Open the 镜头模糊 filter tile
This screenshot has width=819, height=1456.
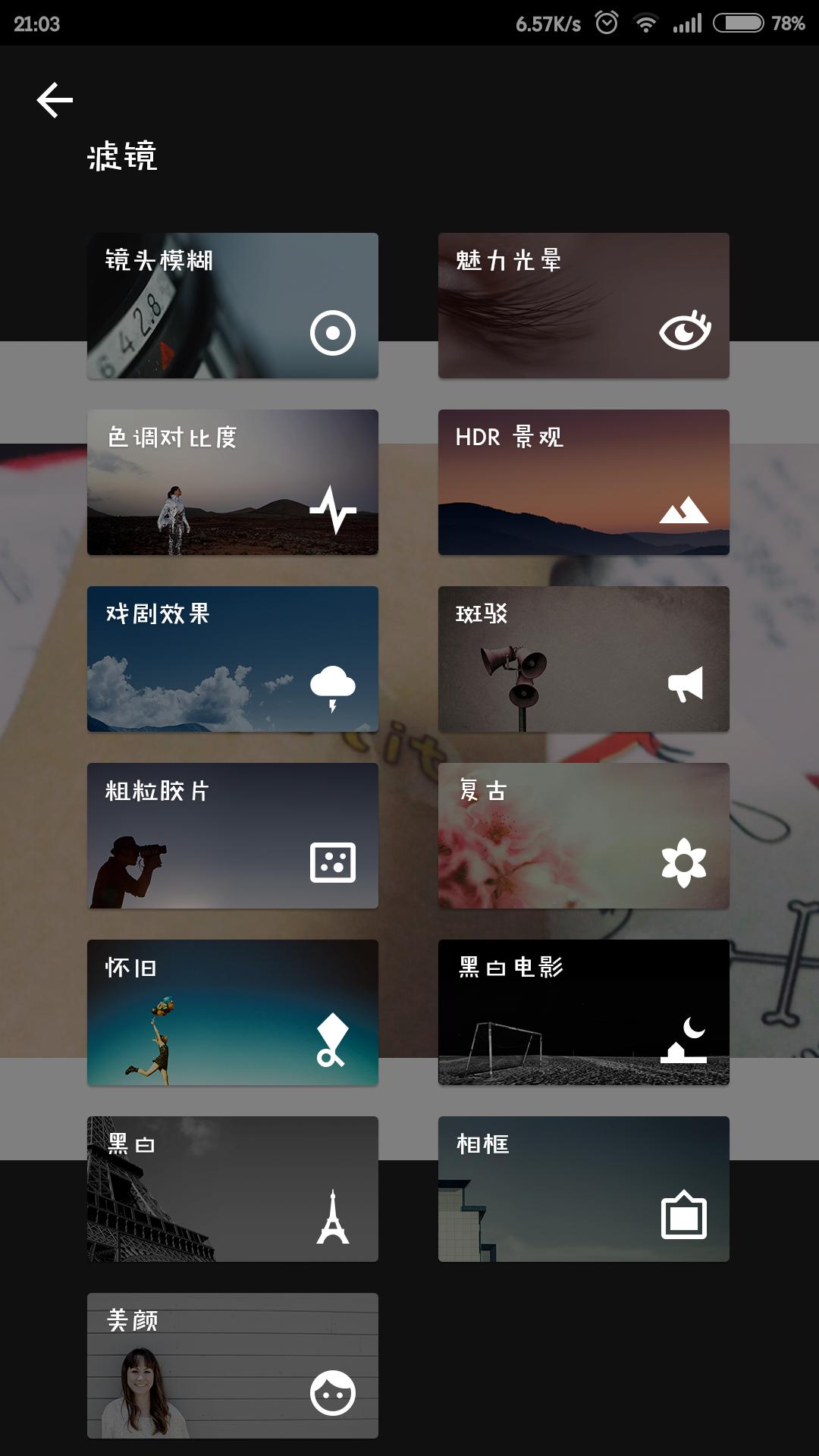(233, 305)
